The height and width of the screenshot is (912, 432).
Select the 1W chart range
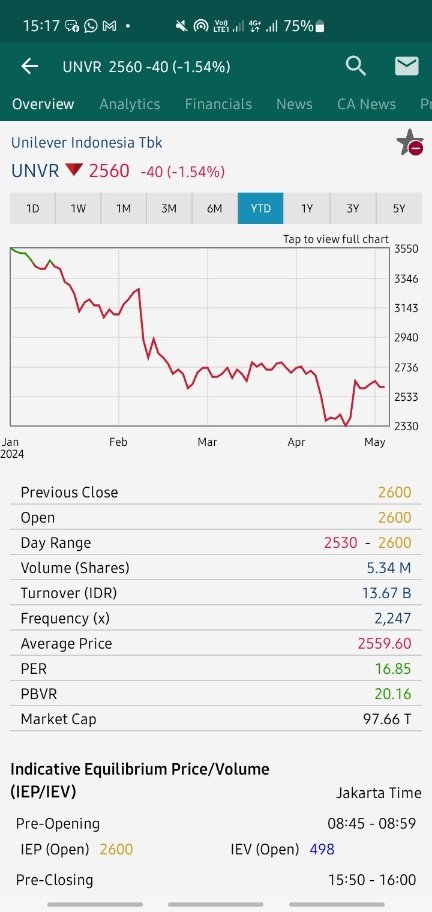coord(78,208)
